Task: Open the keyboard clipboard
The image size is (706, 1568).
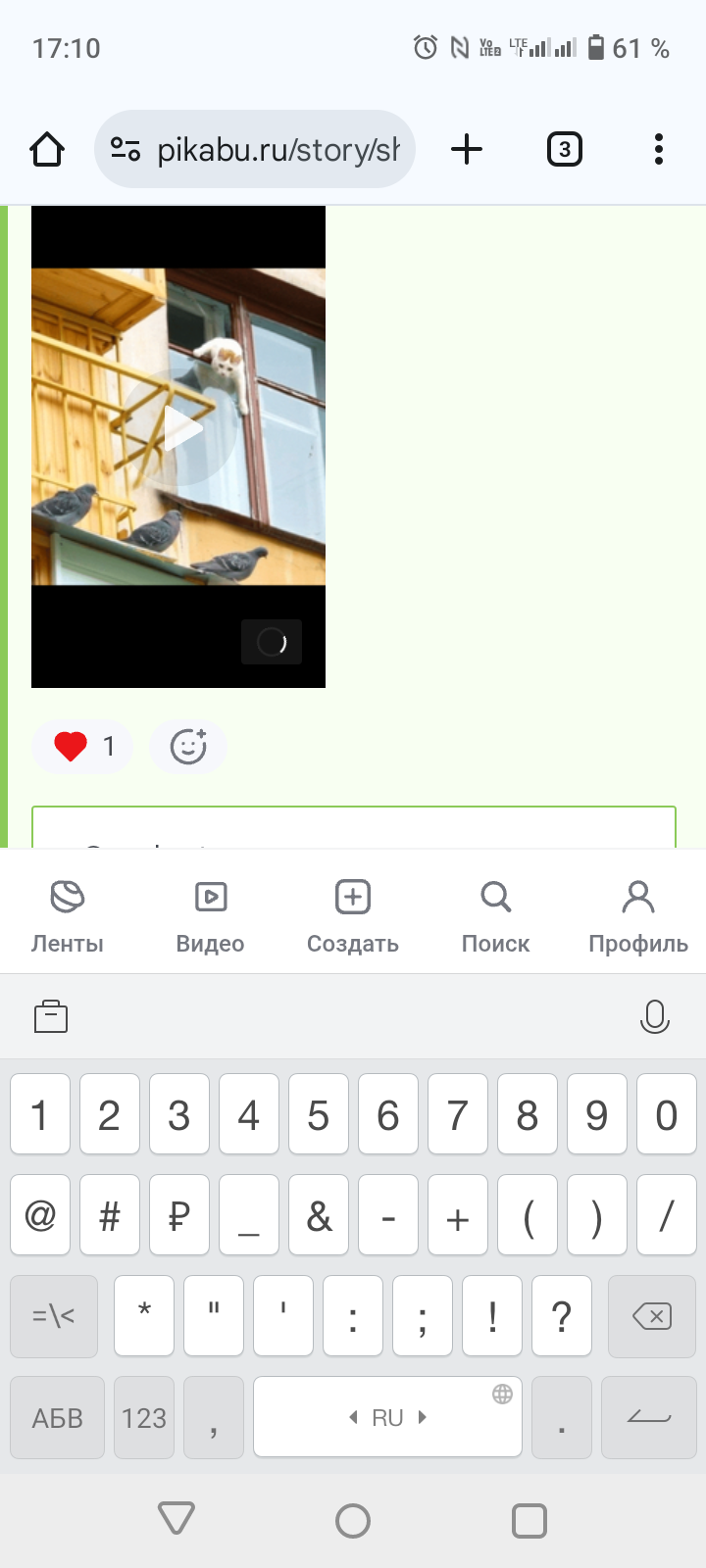Action: pos(51,1017)
